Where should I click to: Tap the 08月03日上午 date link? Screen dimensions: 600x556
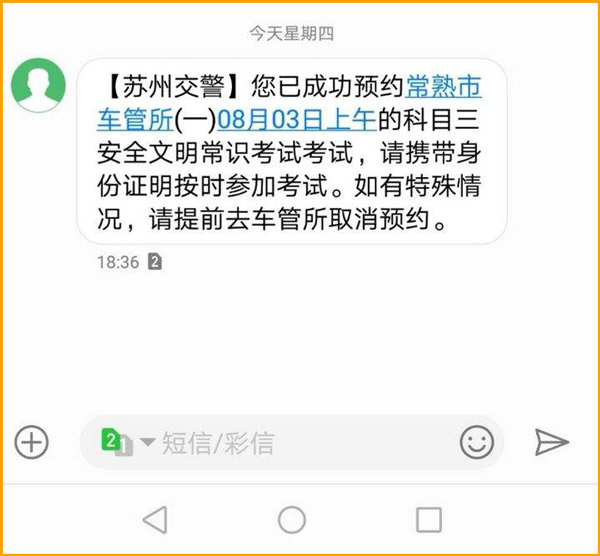click(x=296, y=120)
